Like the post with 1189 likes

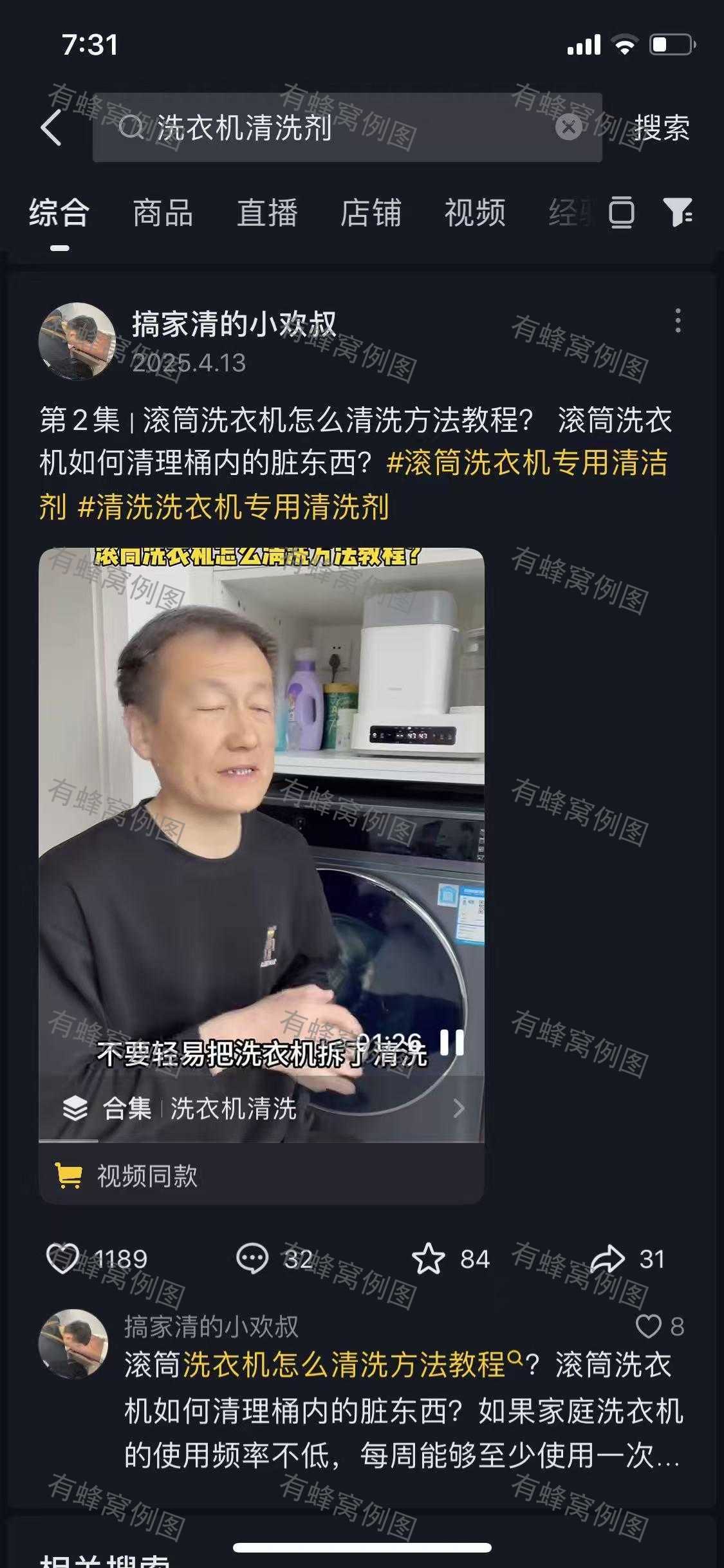click(x=62, y=1259)
